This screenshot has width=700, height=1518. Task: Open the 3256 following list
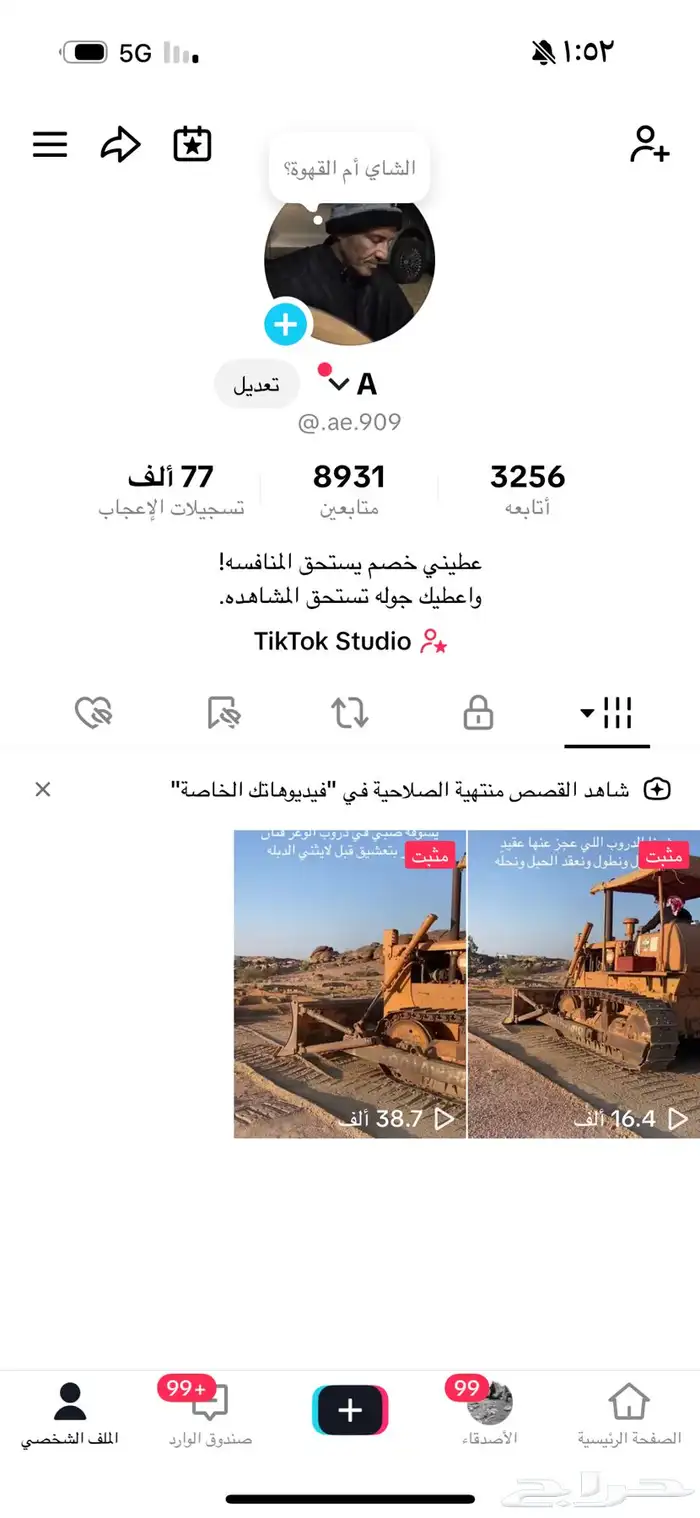[x=527, y=488]
